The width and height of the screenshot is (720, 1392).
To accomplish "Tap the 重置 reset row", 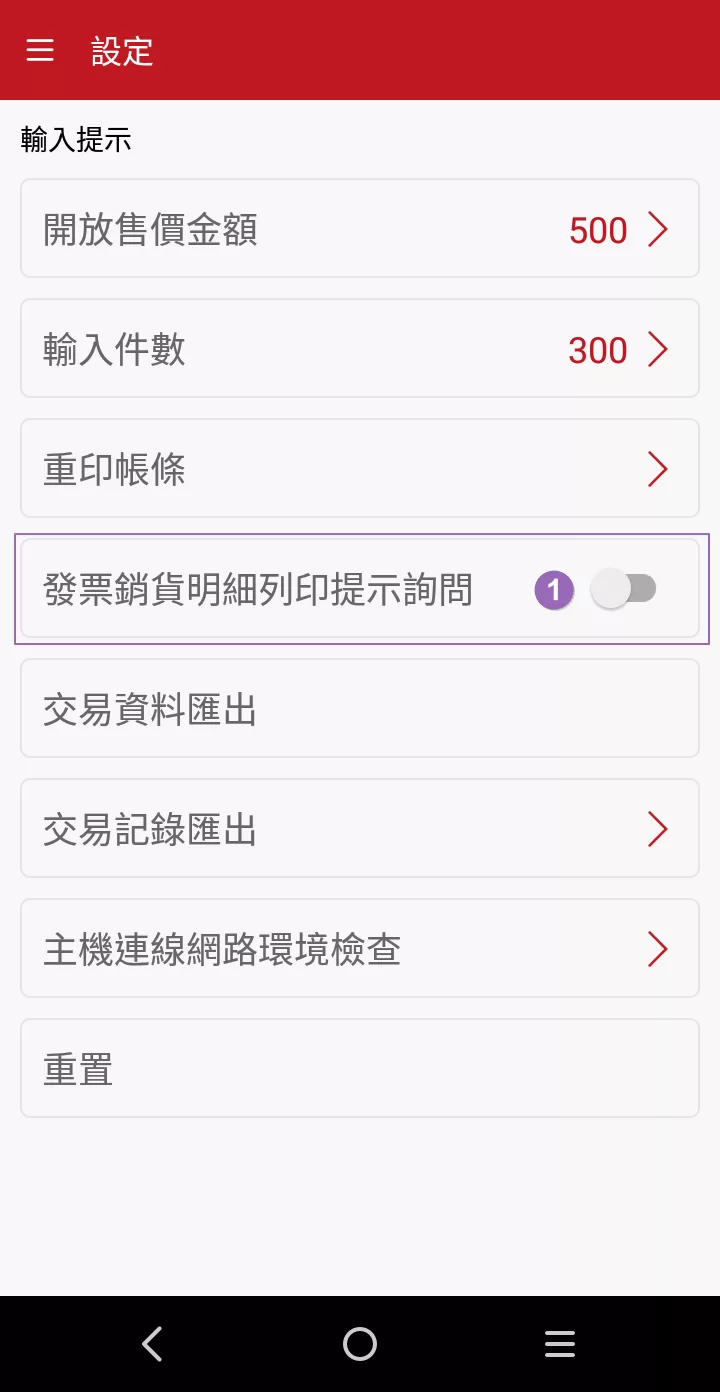I will [x=360, y=1069].
